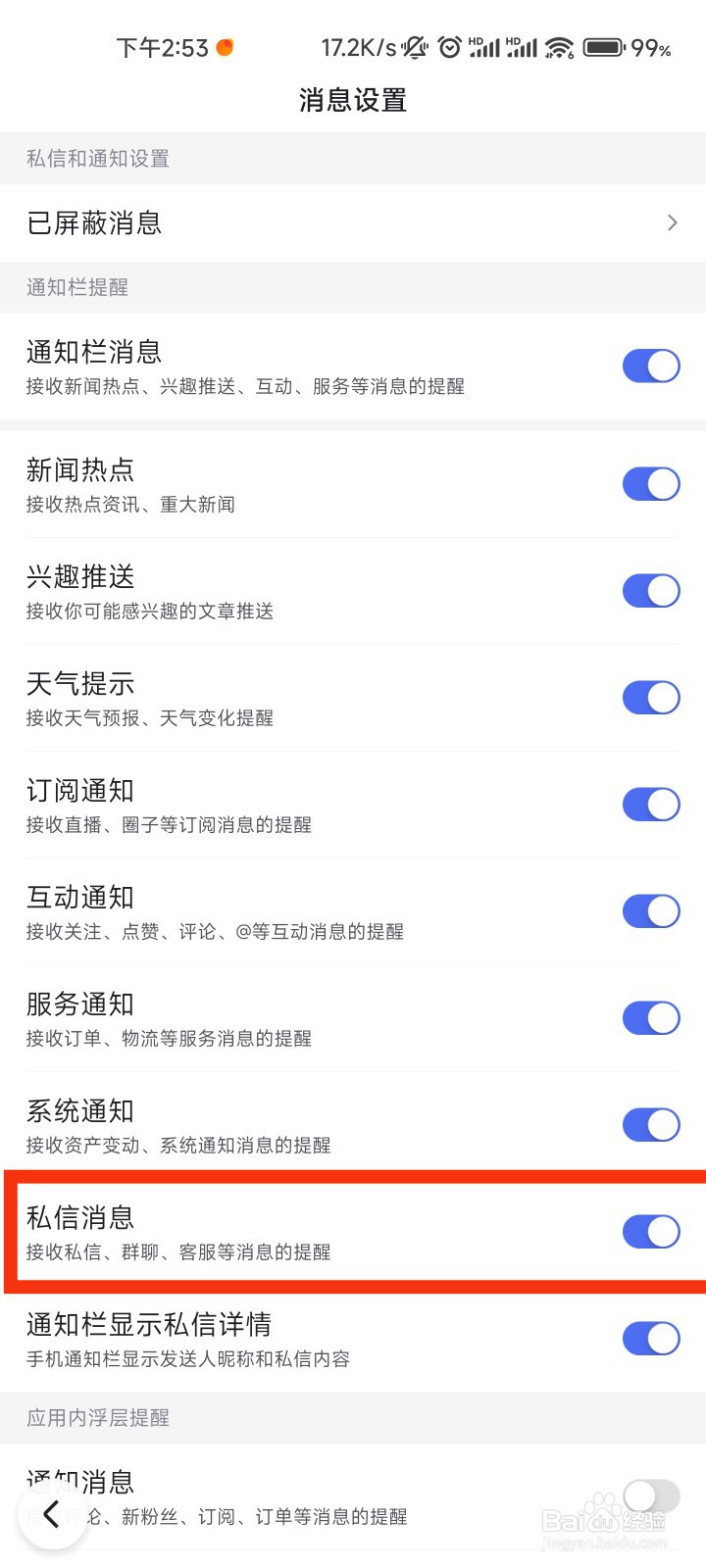706x1568 pixels.
Task: Open the 已屏蔽消息 row
Action: click(x=353, y=222)
